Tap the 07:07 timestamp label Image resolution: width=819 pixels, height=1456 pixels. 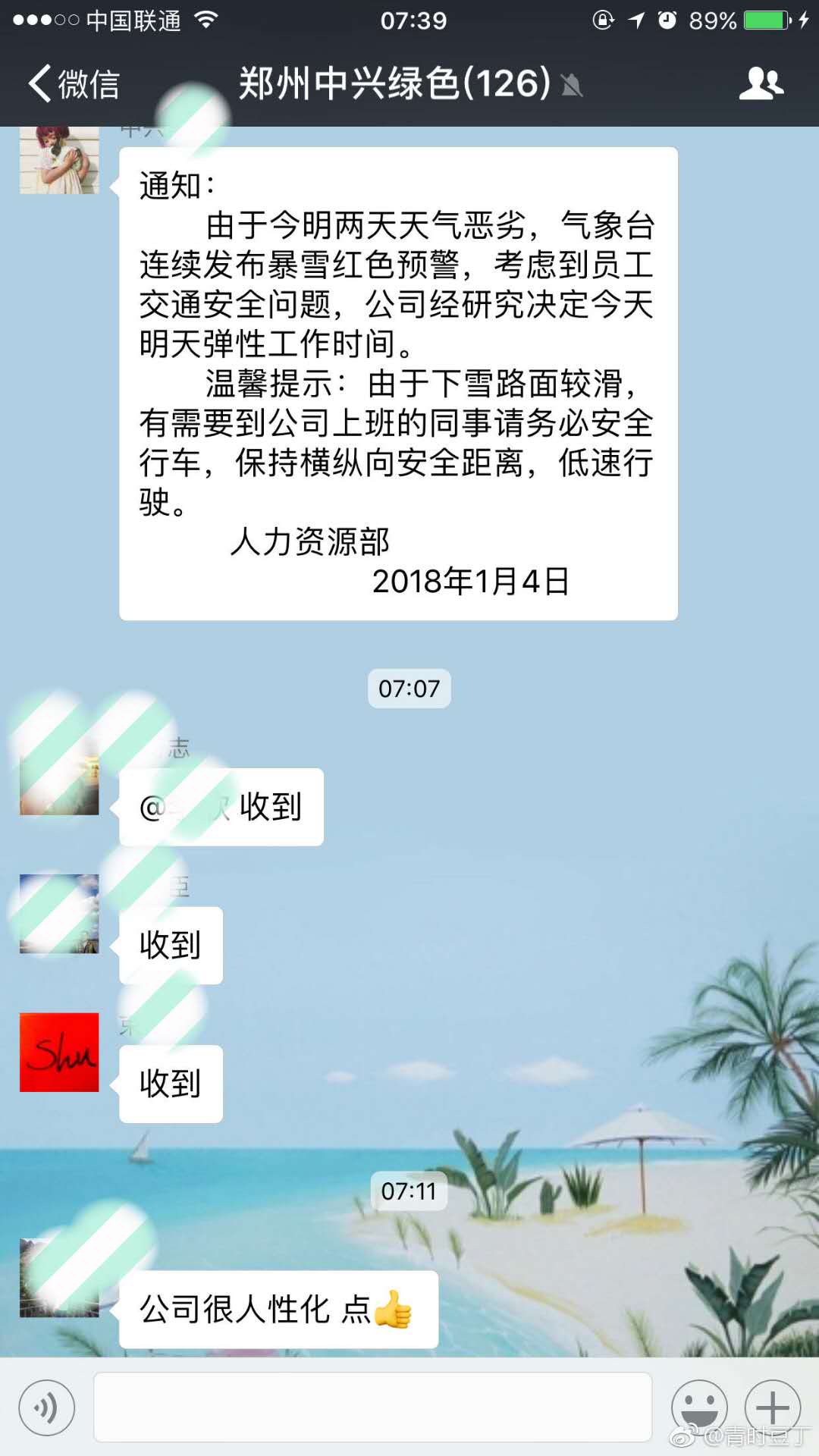(408, 689)
